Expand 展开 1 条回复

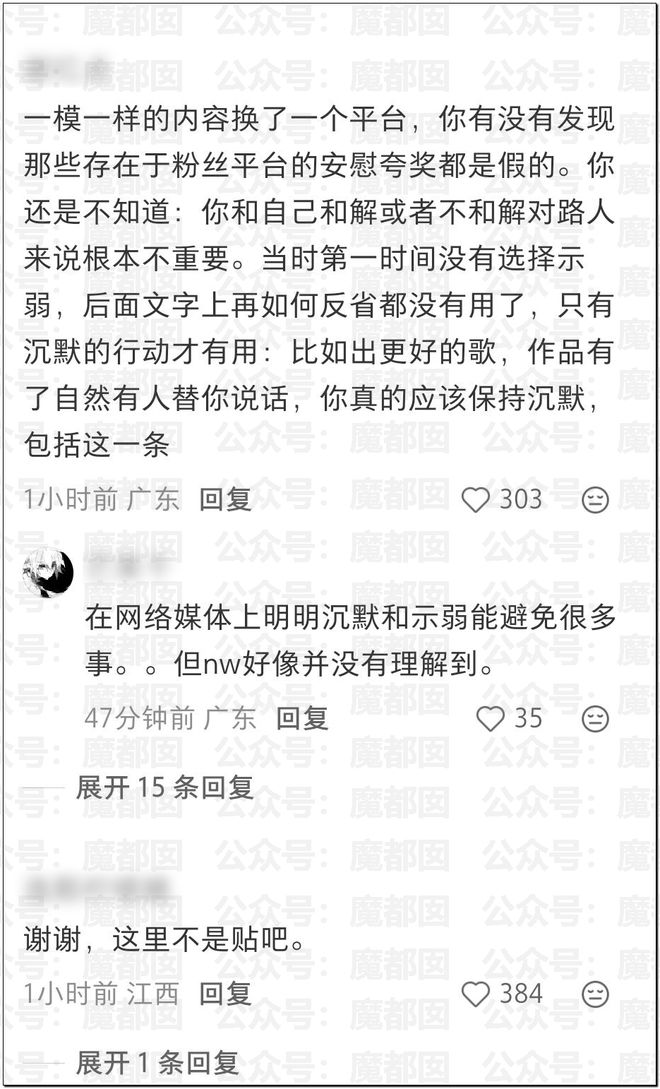tap(157, 1062)
